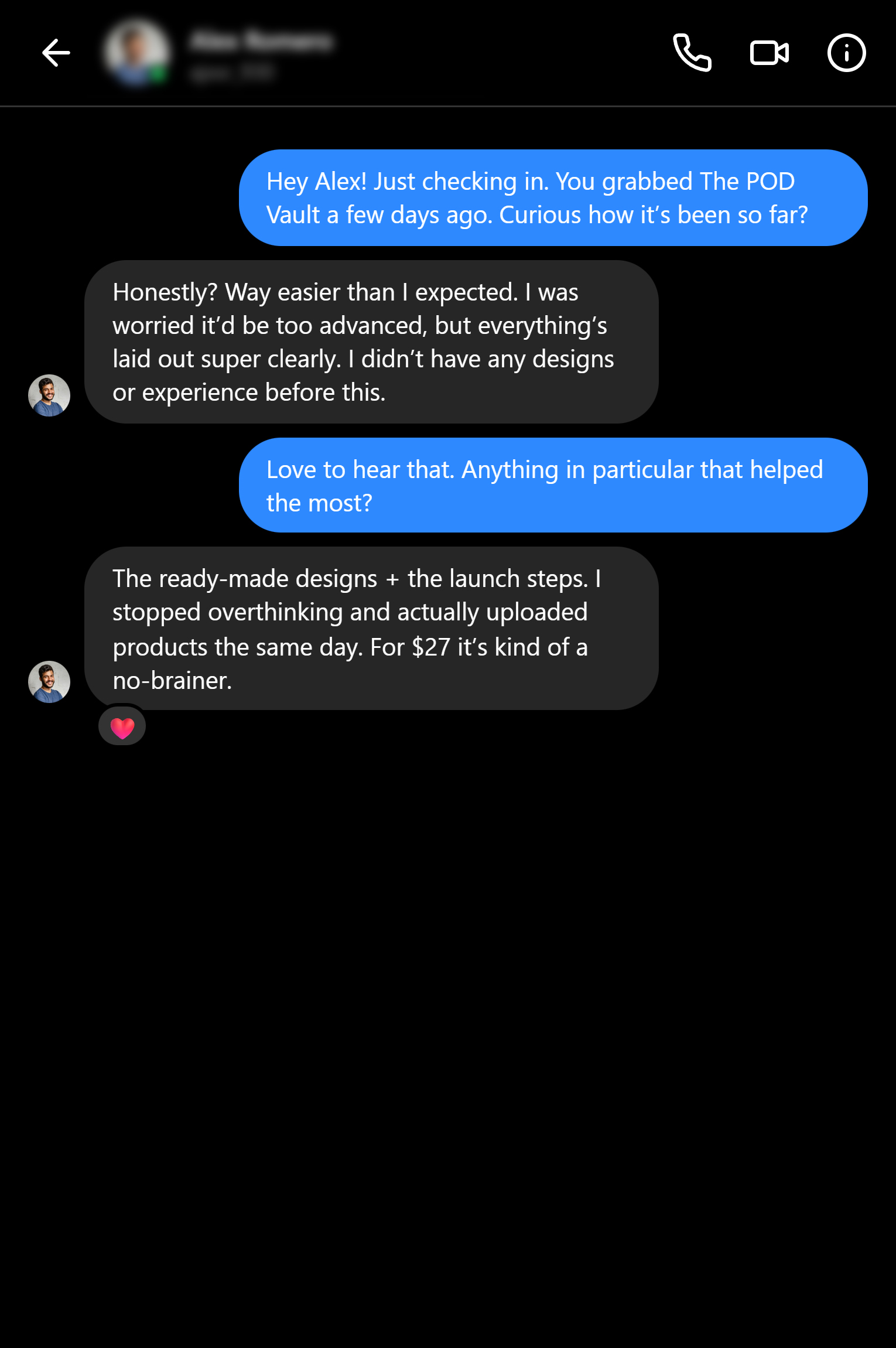896x1348 pixels.
Task: Open sender avatar beside the $27 message
Action: click(49, 682)
